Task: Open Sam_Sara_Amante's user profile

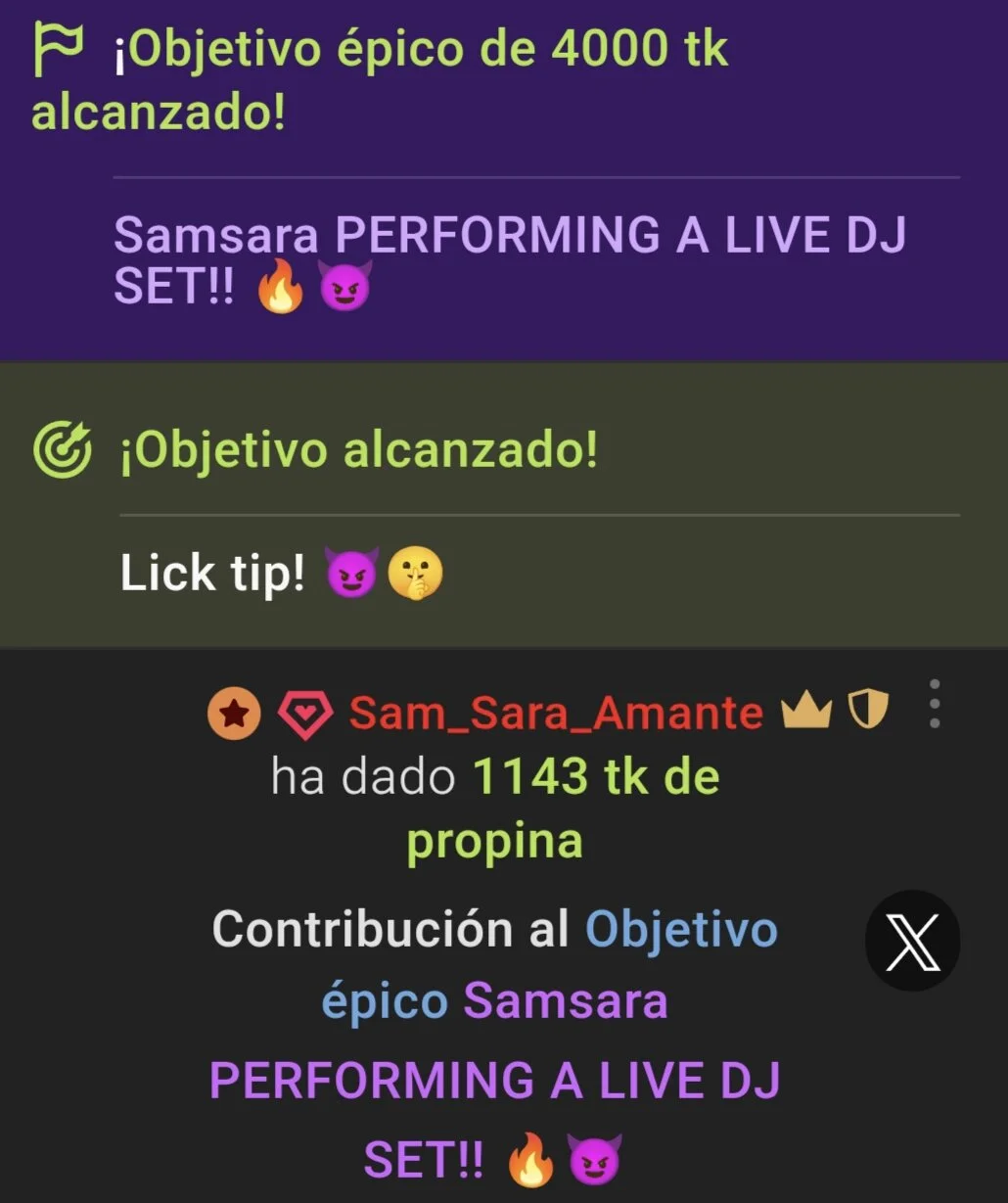Action: coord(555,713)
